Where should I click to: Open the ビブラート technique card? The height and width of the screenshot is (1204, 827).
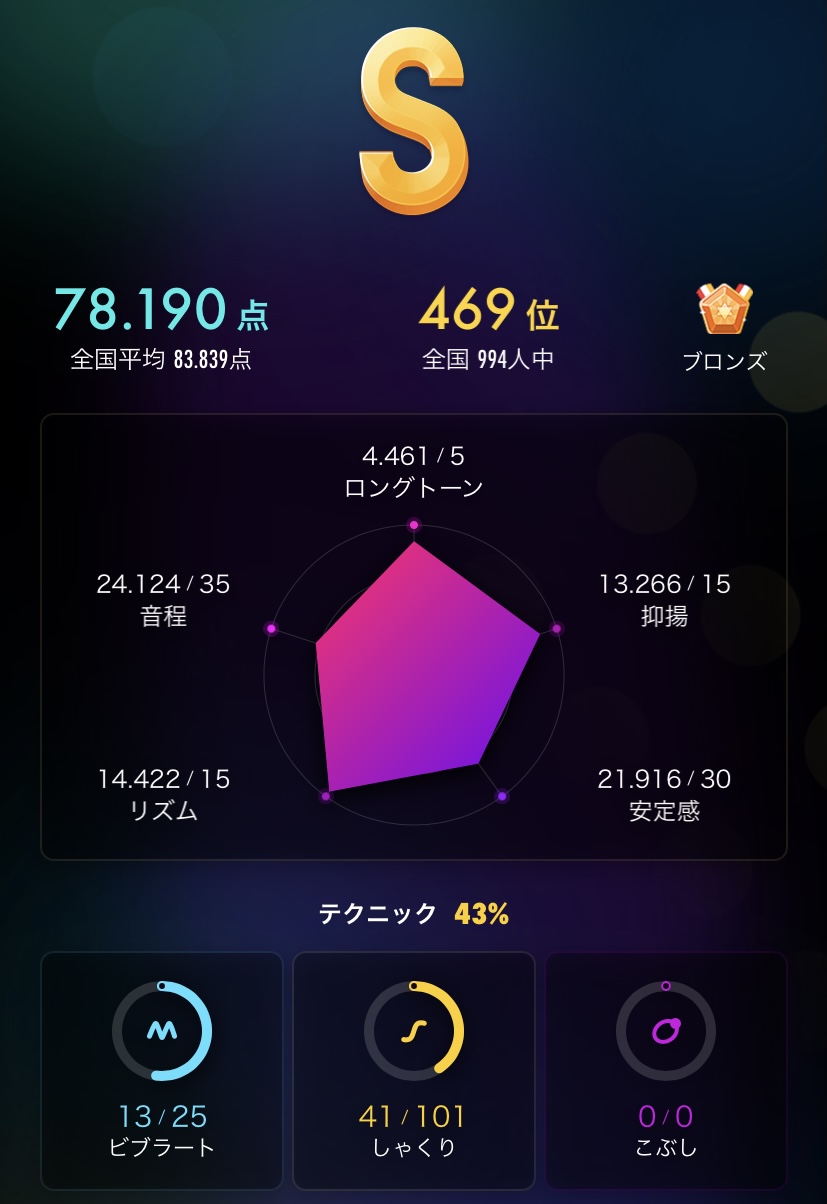(x=162, y=1070)
